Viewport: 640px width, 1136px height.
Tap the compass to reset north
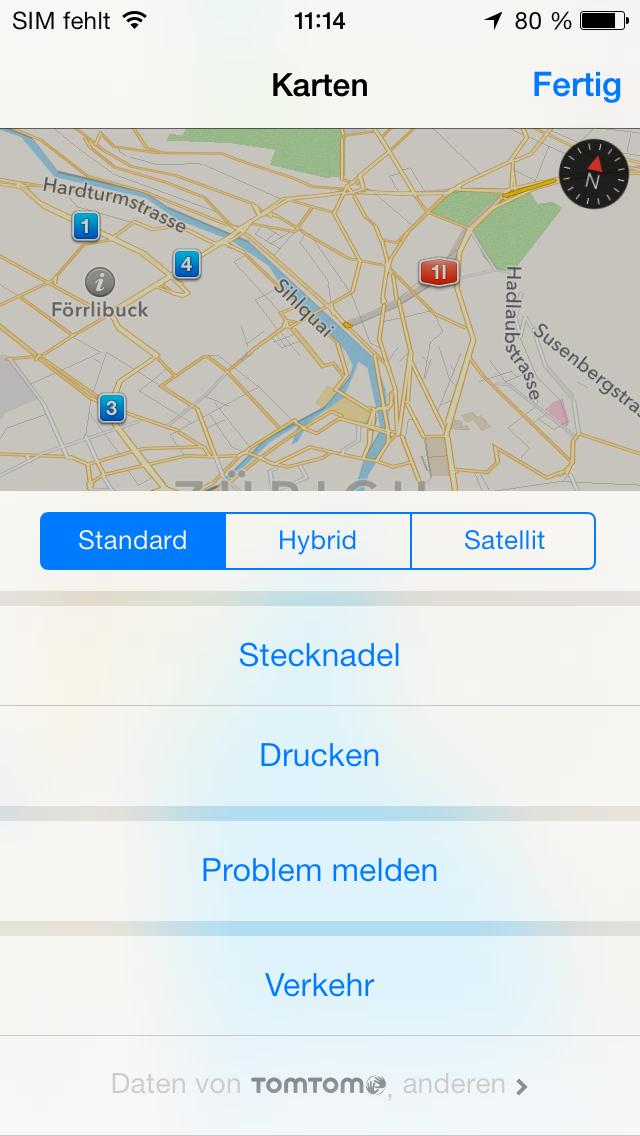594,174
